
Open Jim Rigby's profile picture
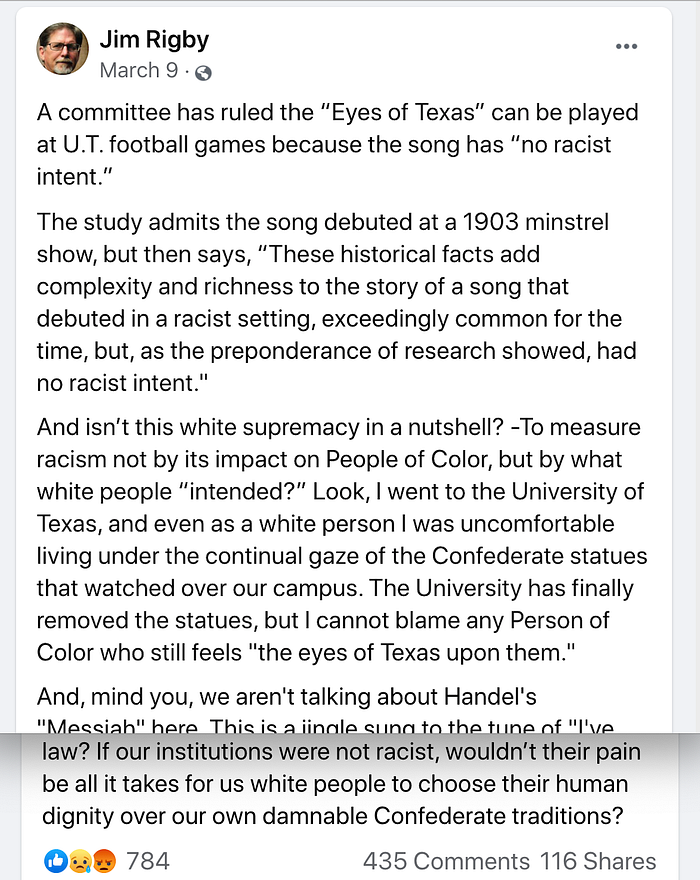[x=62, y=49]
